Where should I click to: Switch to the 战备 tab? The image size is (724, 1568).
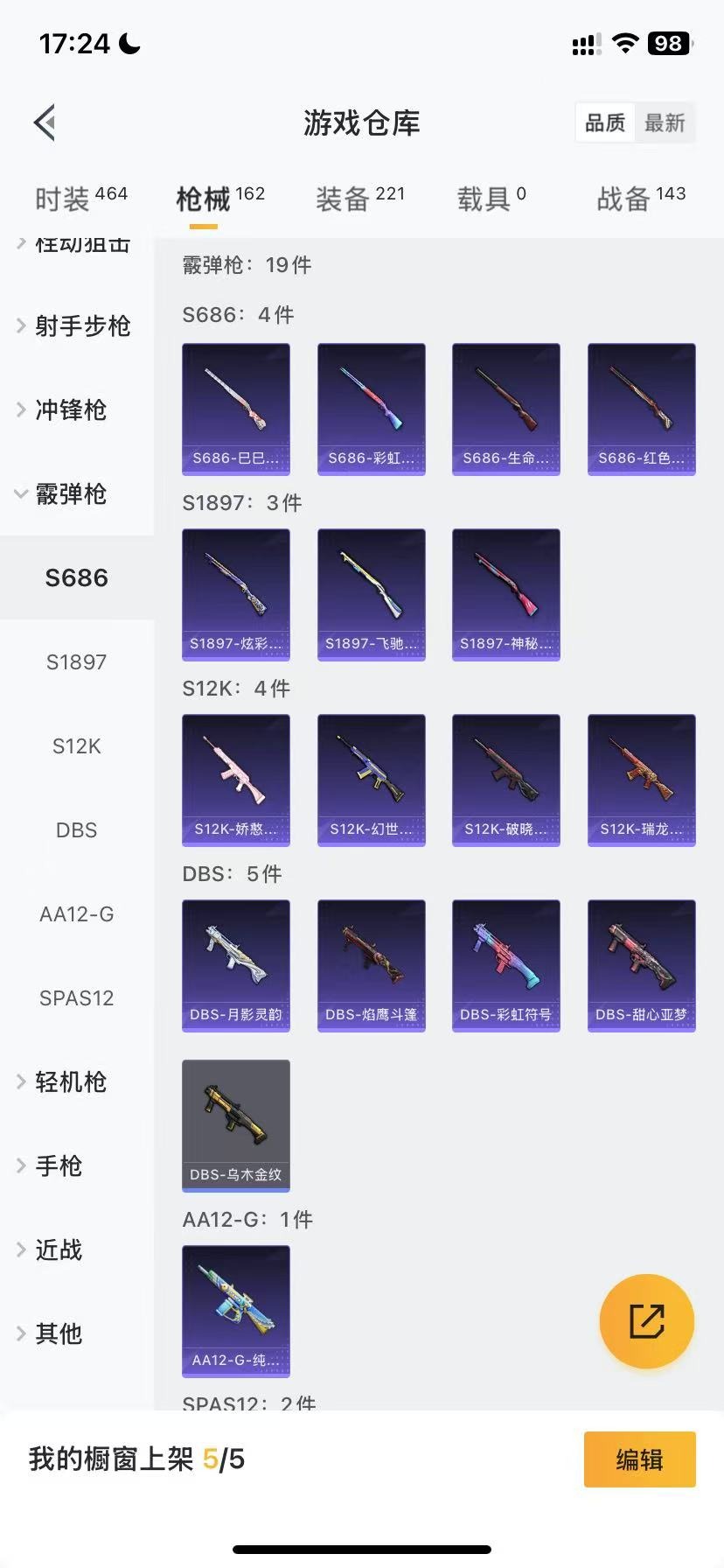tap(640, 199)
